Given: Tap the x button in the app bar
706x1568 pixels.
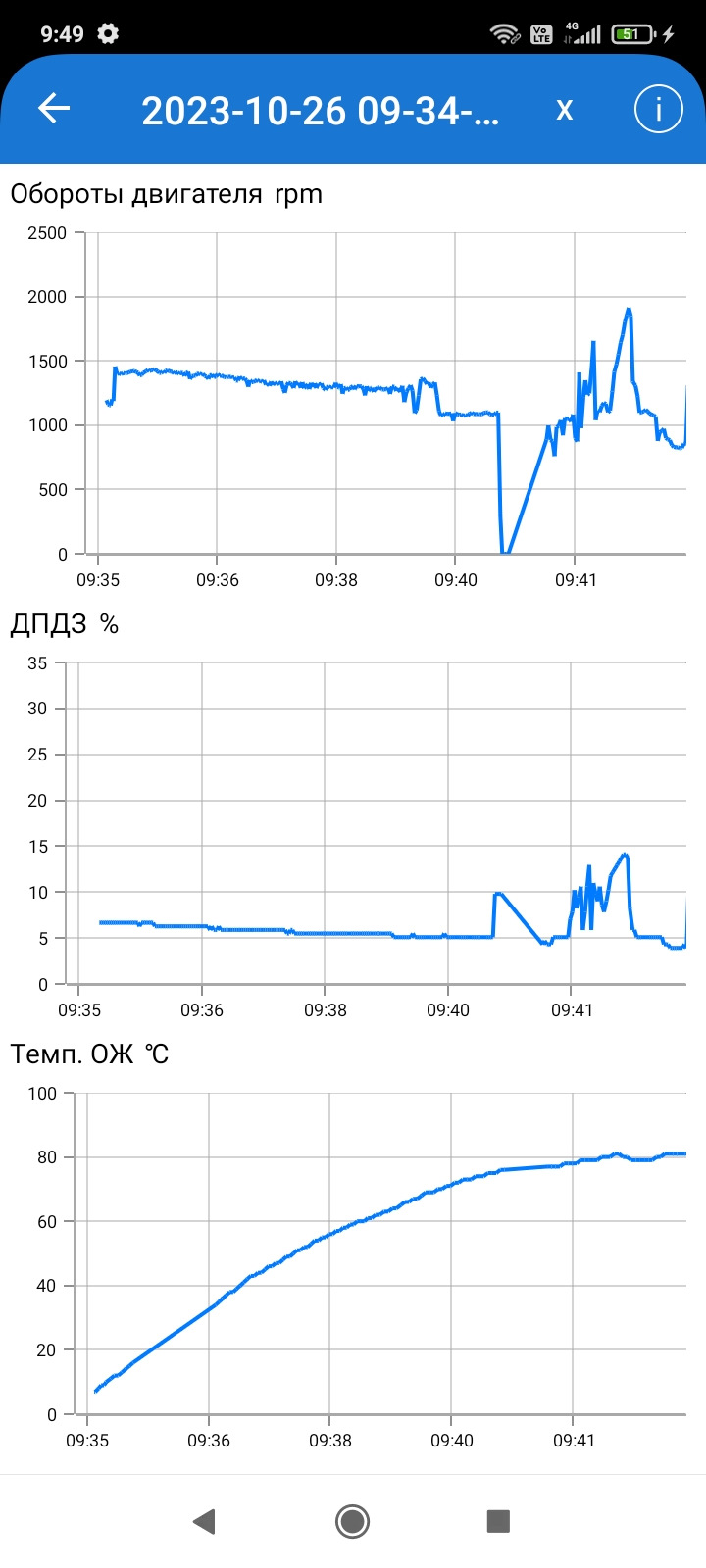Looking at the screenshot, I should pos(564,109).
